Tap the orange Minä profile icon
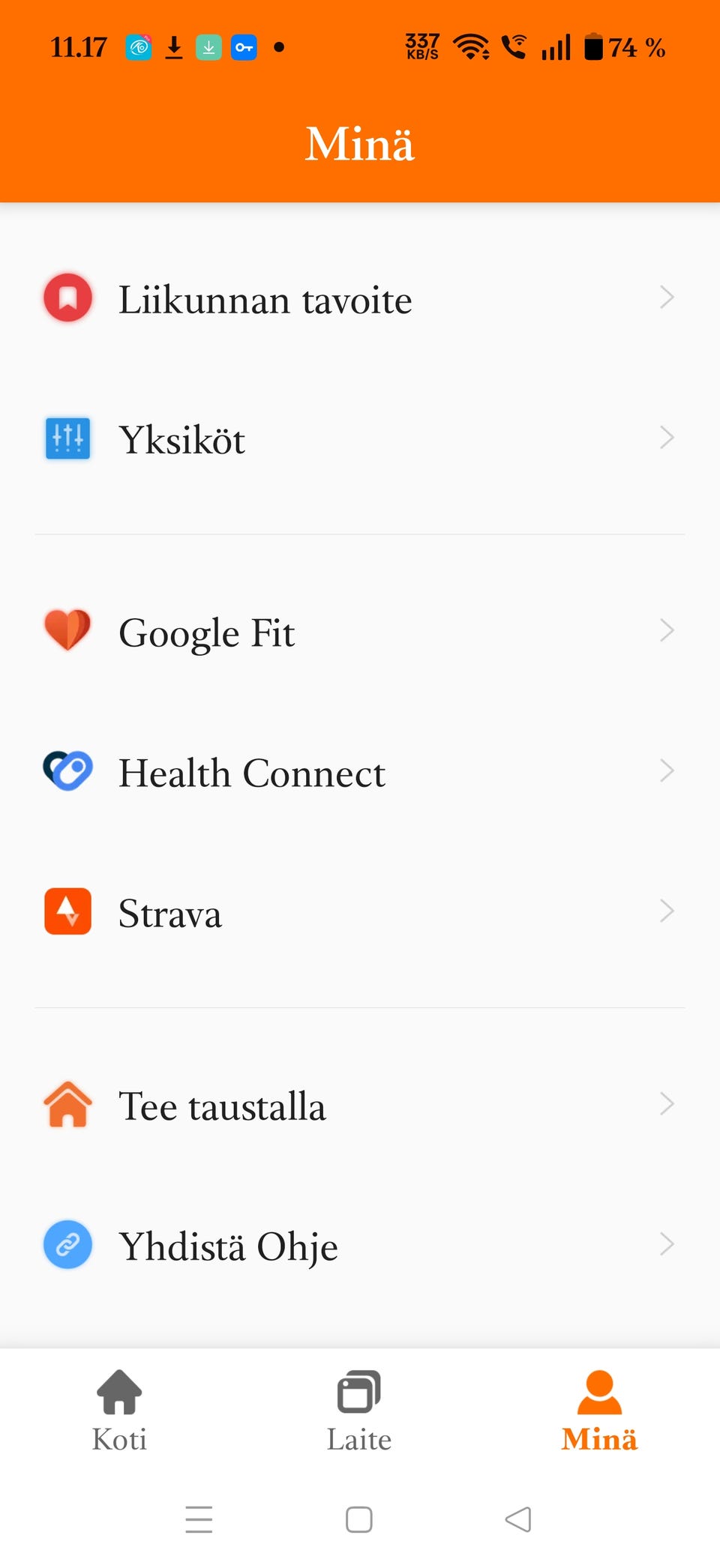720x1568 pixels. [x=598, y=1392]
